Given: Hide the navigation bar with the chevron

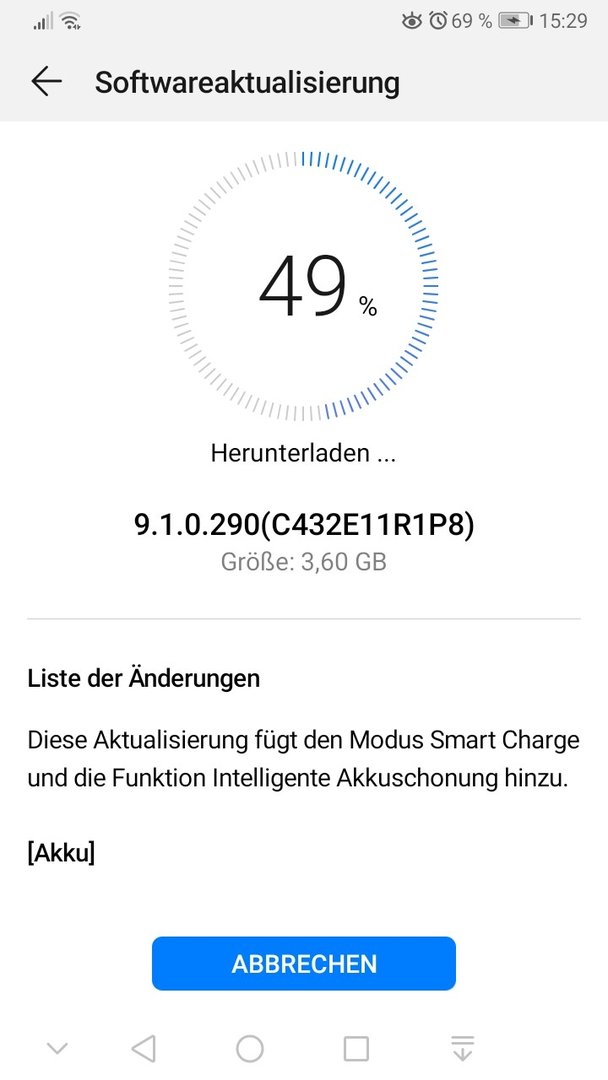Looking at the screenshot, I should (57, 1049).
